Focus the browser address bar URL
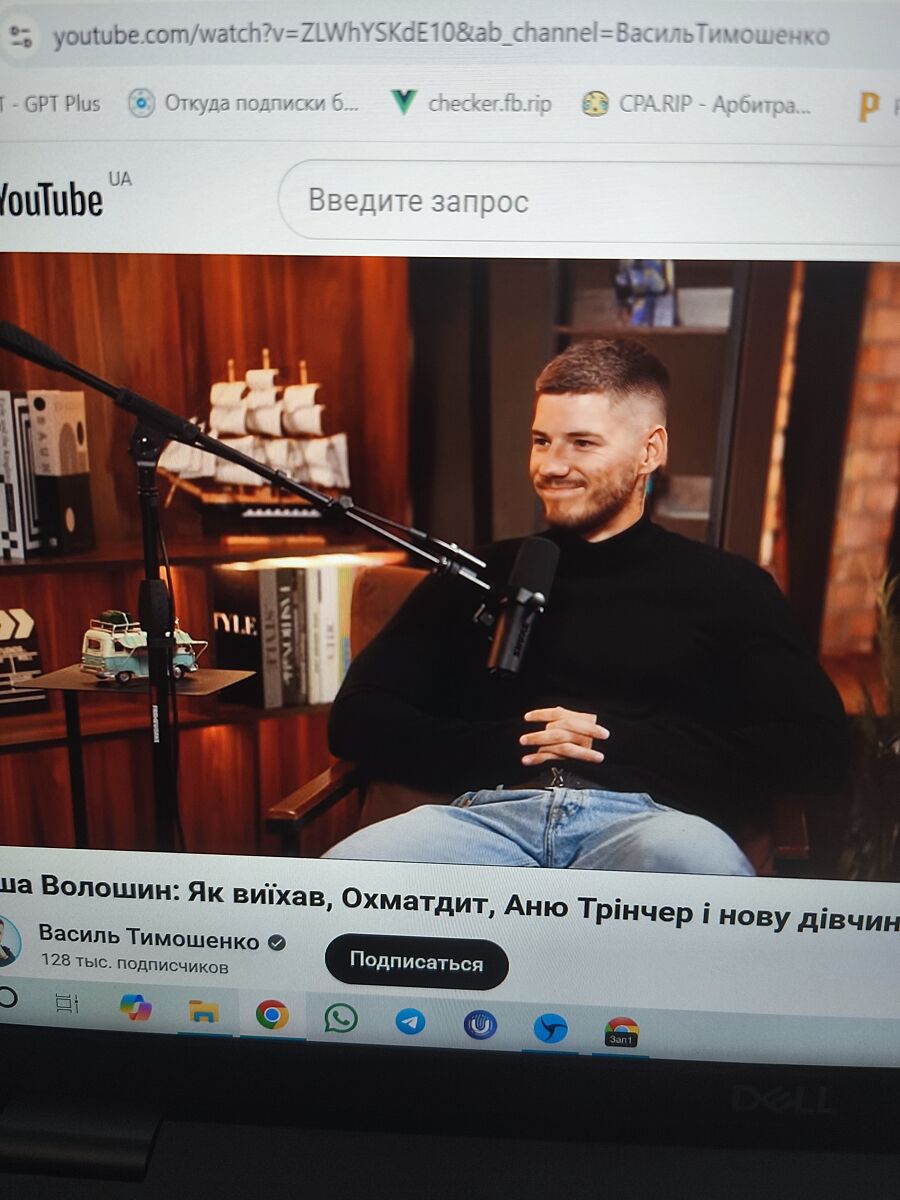This screenshot has height=1200, width=900. 440,36
